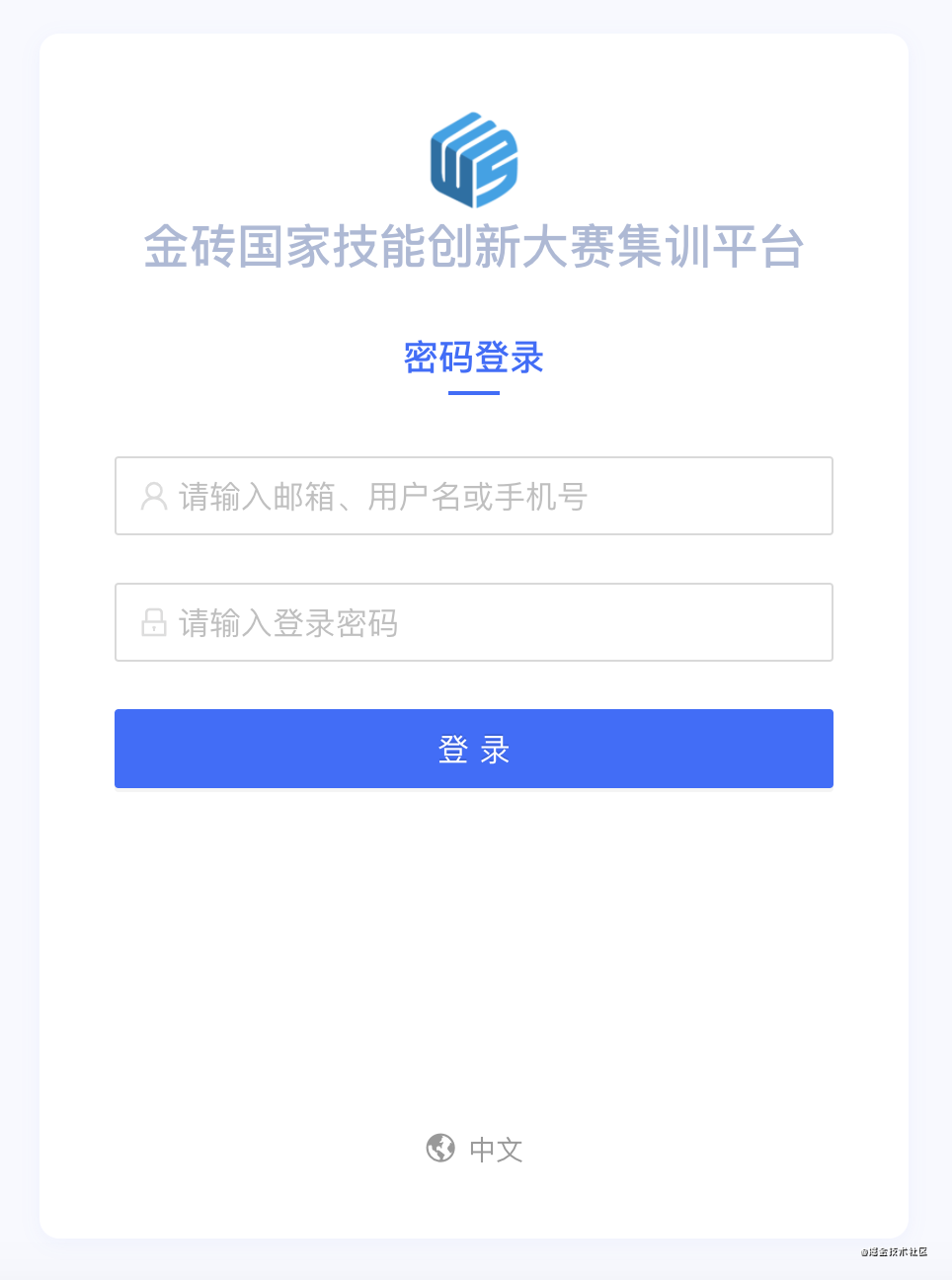Click the 请输入邮箱、用户名或手机号 input field
Screen dimensions: 952x1280
tap(473, 497)
